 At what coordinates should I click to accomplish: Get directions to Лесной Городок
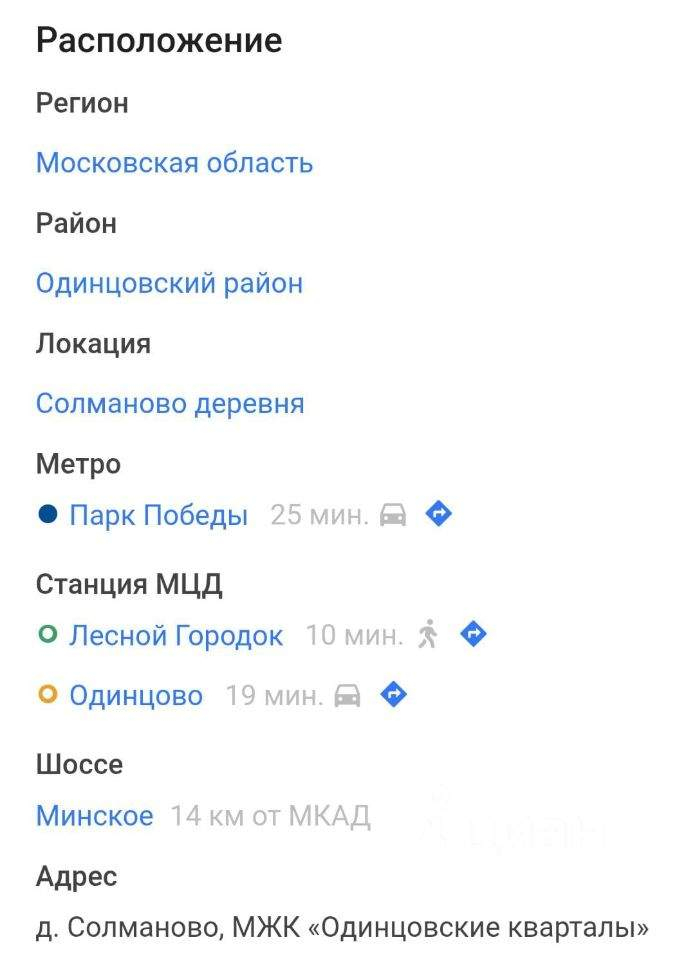pos(473,634)
